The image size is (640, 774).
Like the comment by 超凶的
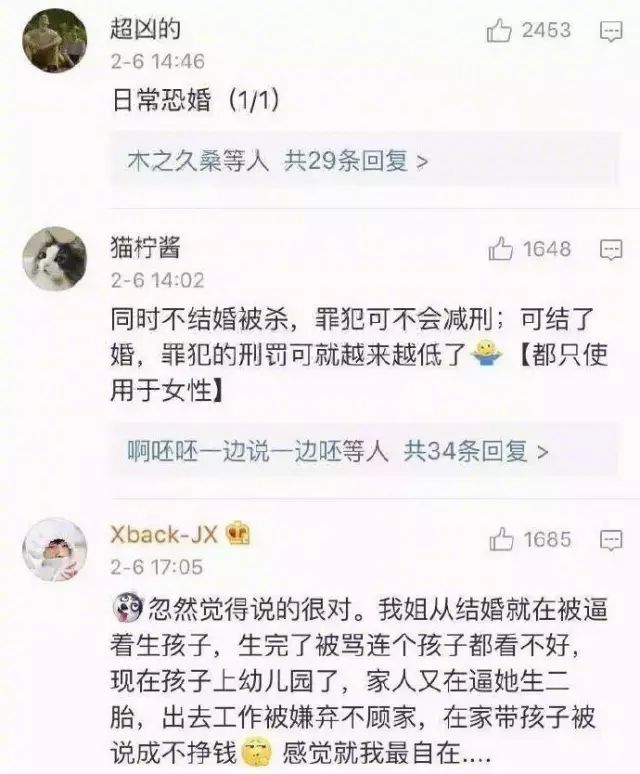(499, 32)
